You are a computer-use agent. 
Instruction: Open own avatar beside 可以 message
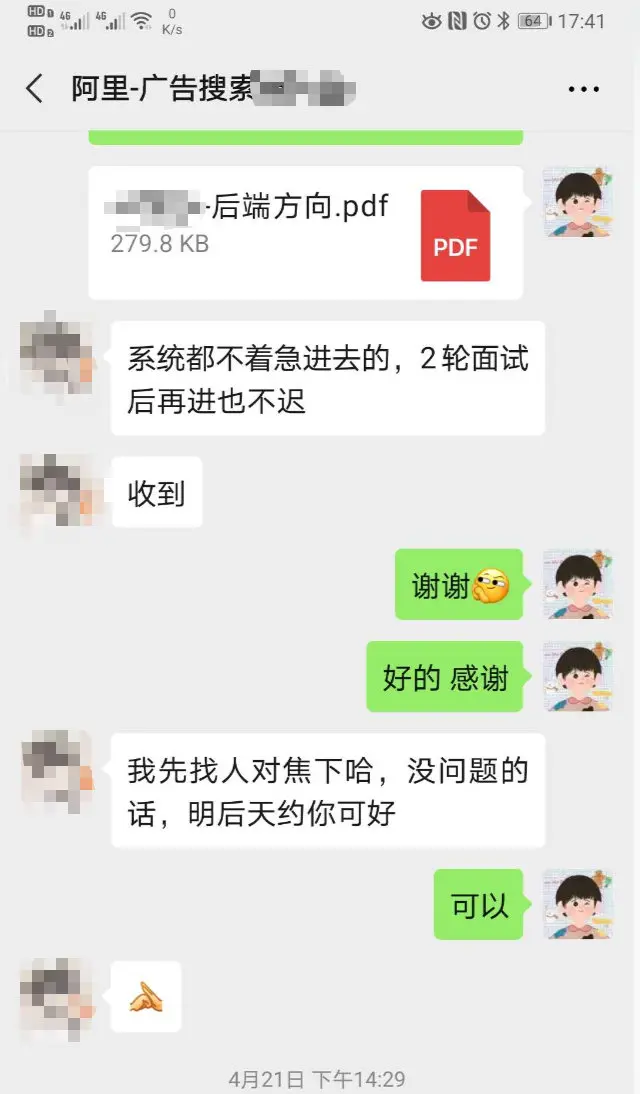[x=577, y=904]
